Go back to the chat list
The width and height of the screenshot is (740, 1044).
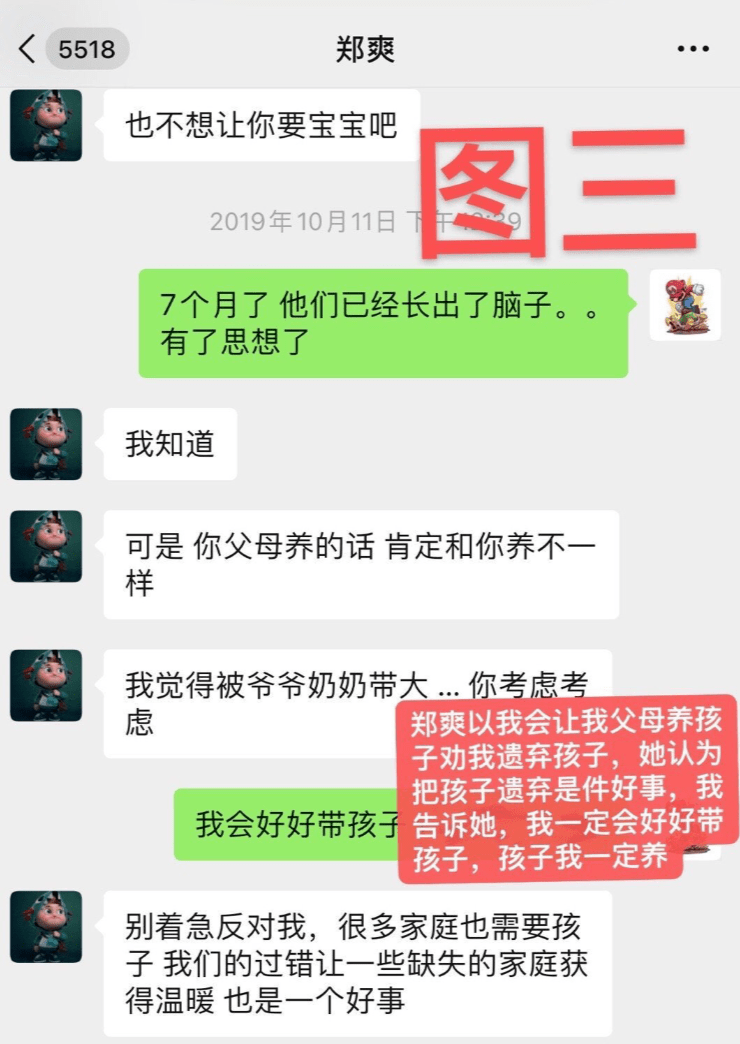(x=28, y=48)
